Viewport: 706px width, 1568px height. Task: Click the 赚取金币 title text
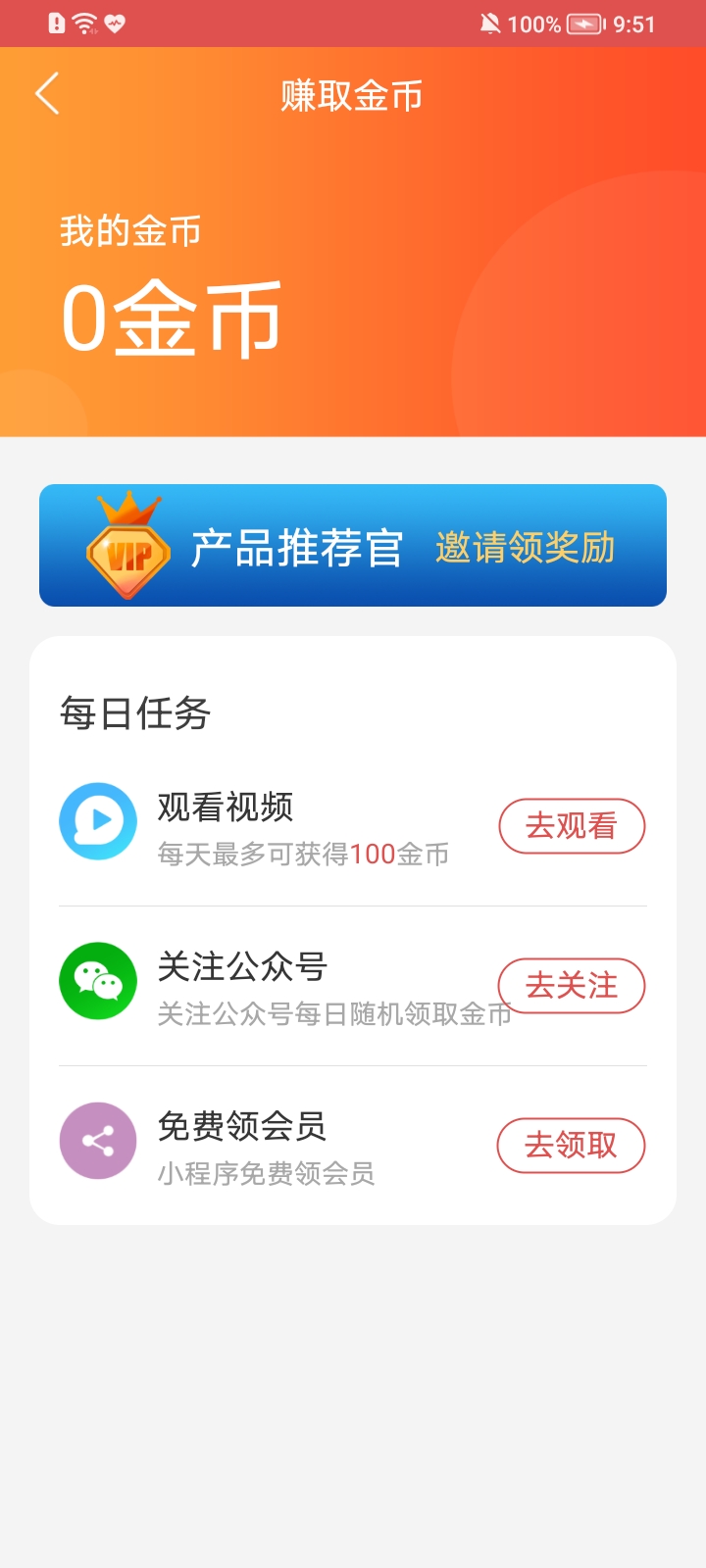pos(352,93)
